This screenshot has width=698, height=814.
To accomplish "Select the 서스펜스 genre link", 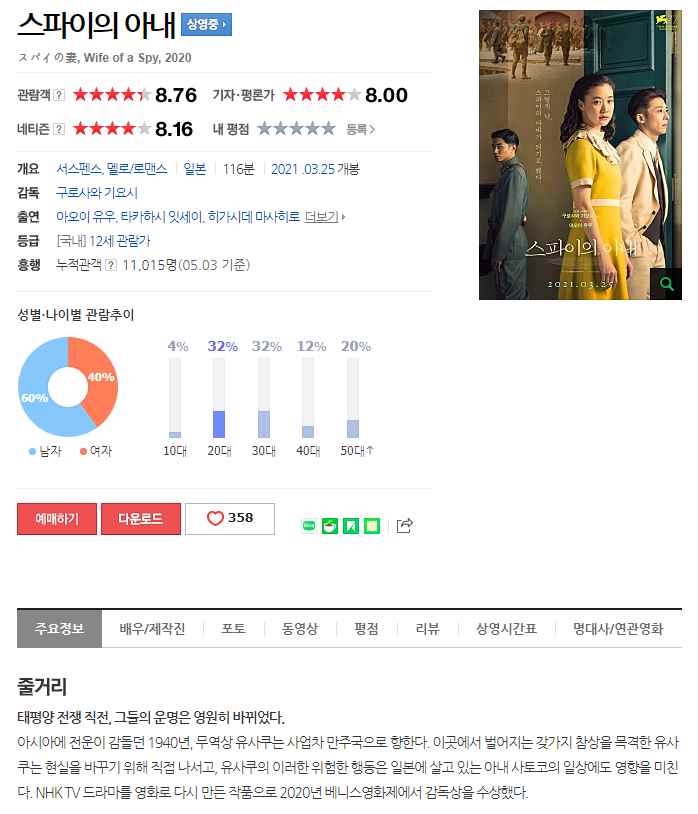I will [x=79, y=169].
